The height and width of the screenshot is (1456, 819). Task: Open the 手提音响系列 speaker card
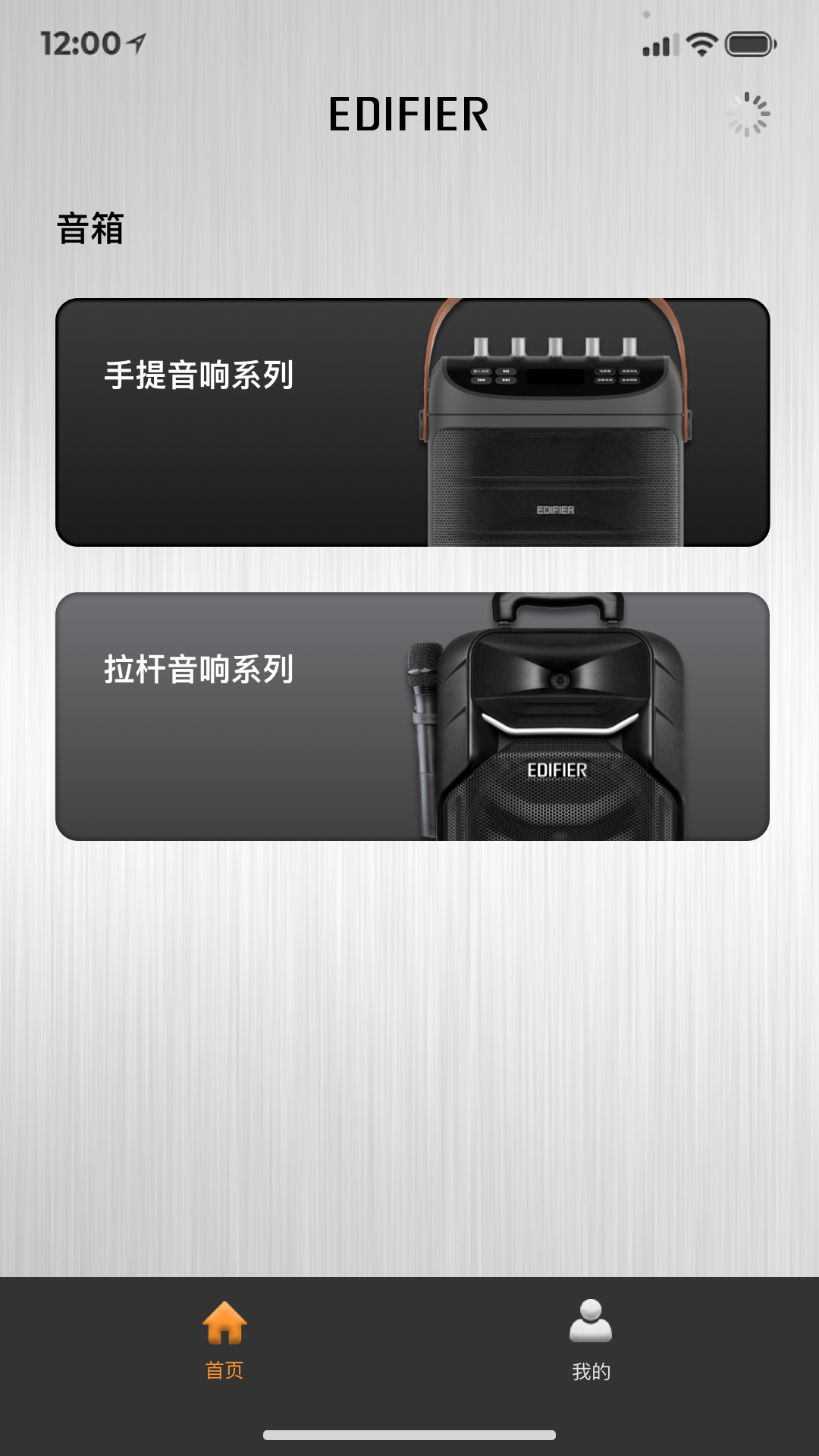(413, 422)
